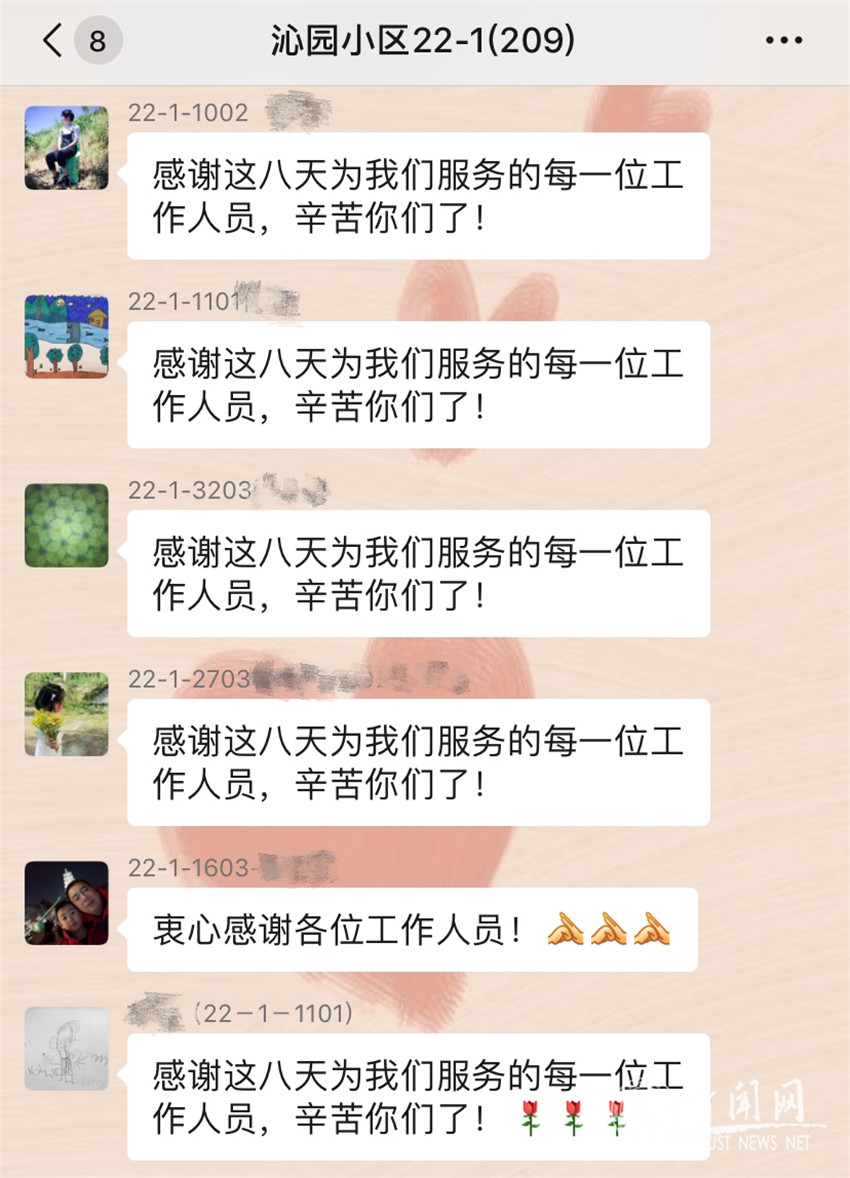Open profile avatar of member 22-1-1603

pyautogui.click(x=66, y=903)
